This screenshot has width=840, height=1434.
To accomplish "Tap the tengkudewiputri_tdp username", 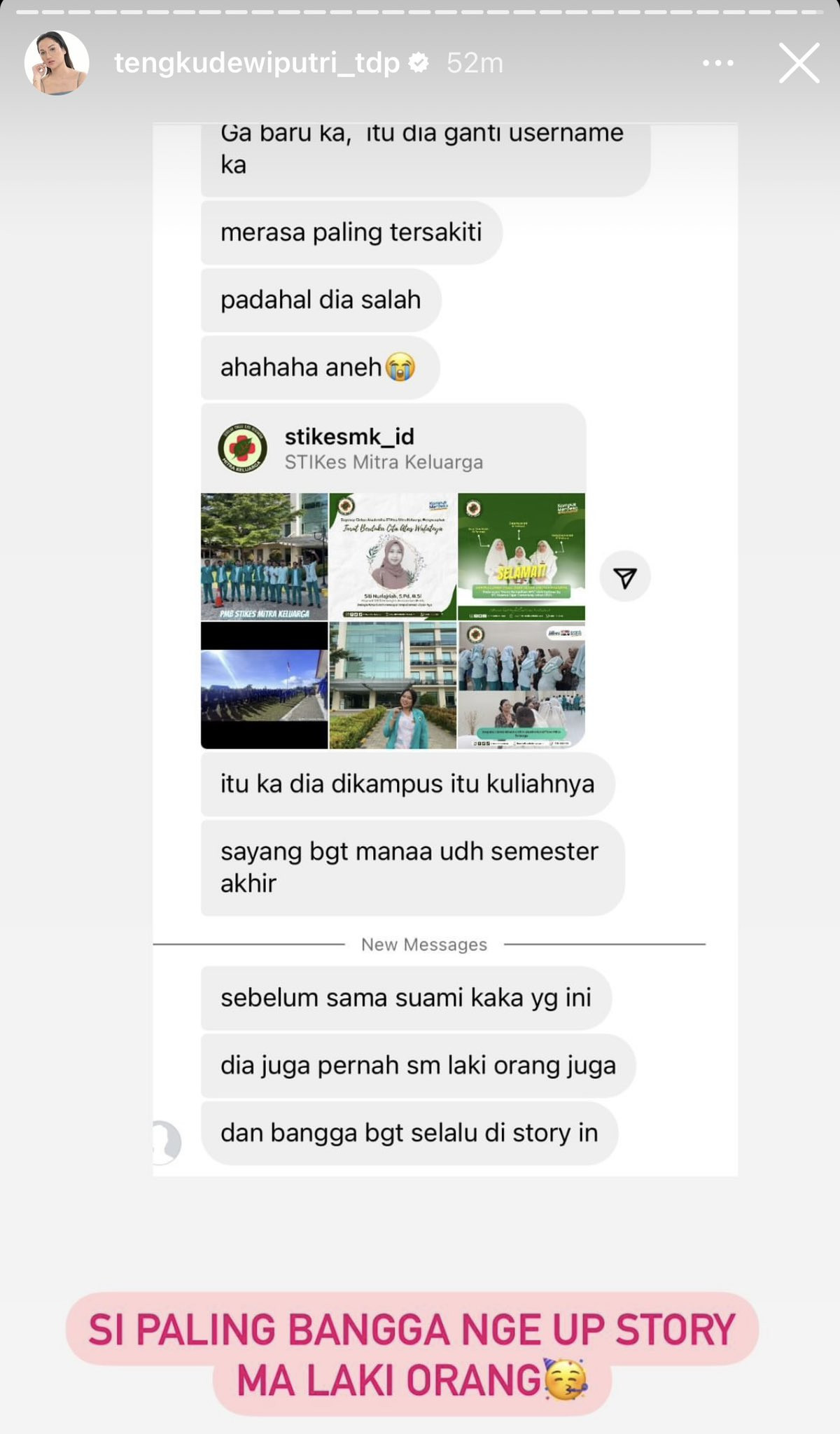I will pos(256,63).
